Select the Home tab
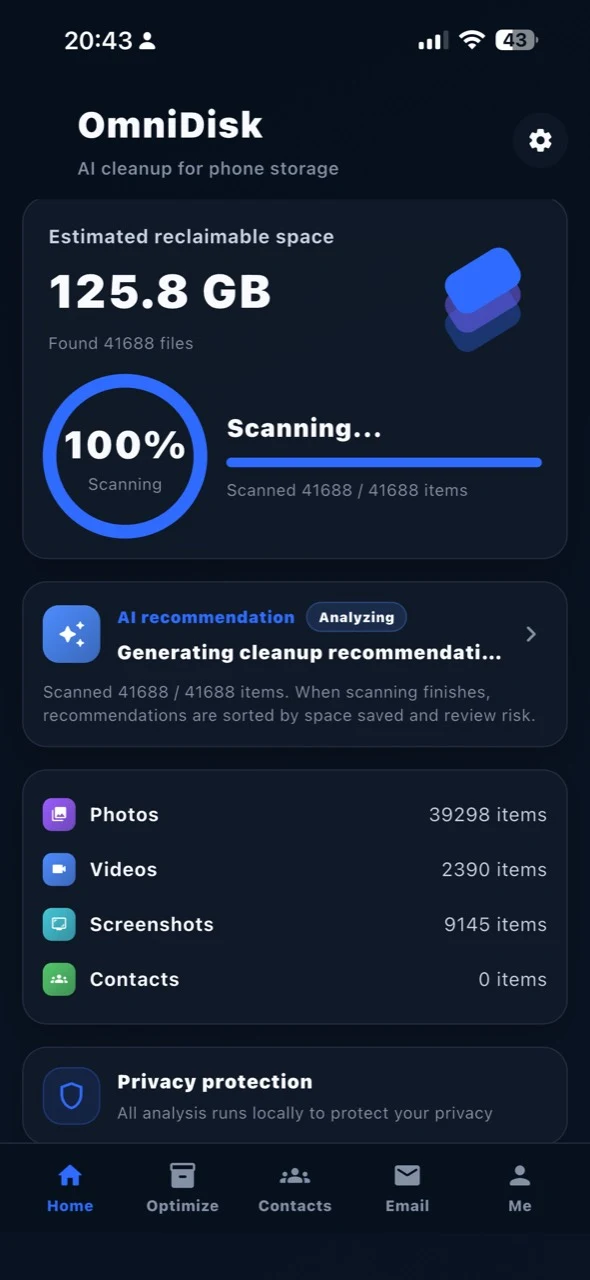The image size is (590, 1280). 70,1187
